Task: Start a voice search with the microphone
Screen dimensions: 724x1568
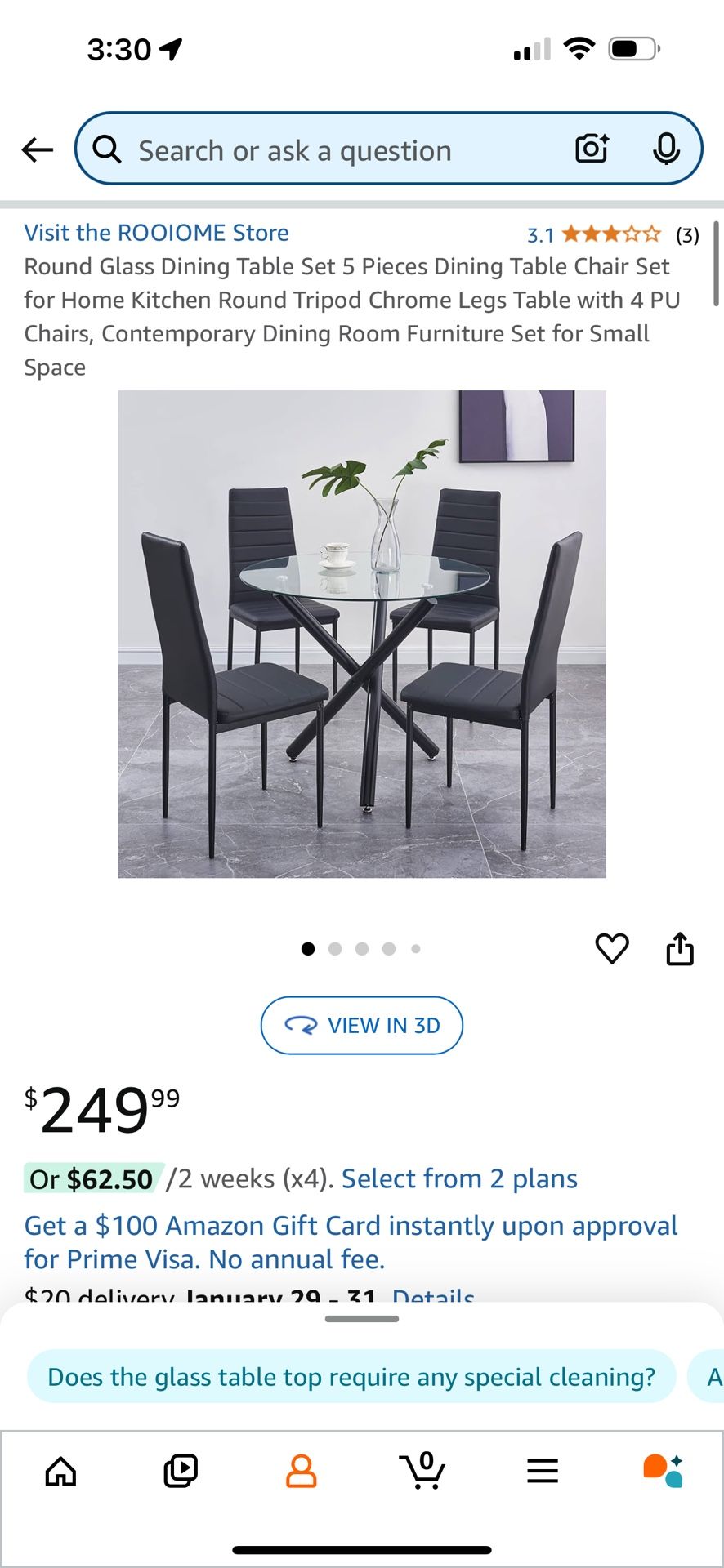Action: click(666, 149)
